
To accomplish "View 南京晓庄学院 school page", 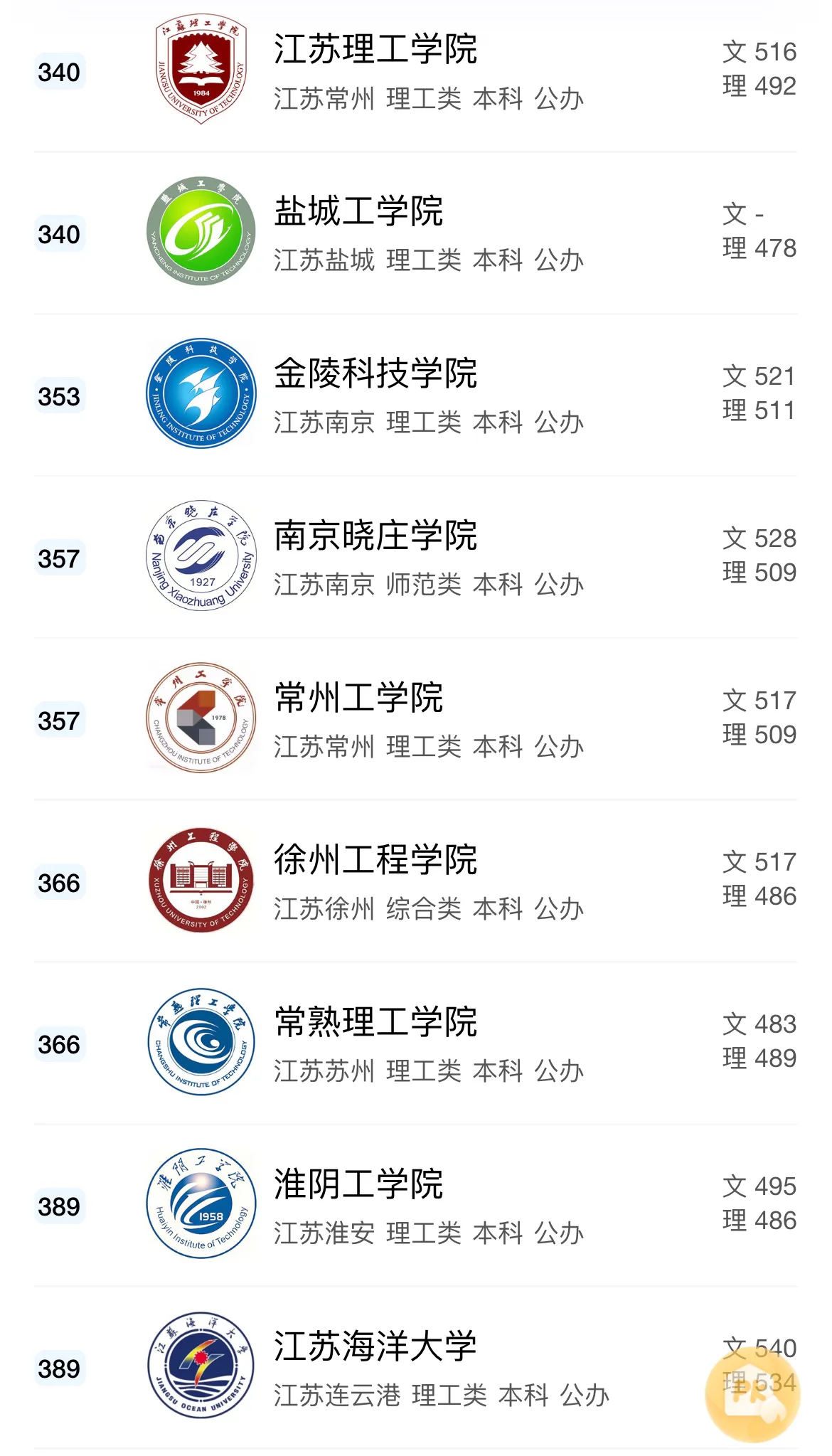I will coord(375,536).
